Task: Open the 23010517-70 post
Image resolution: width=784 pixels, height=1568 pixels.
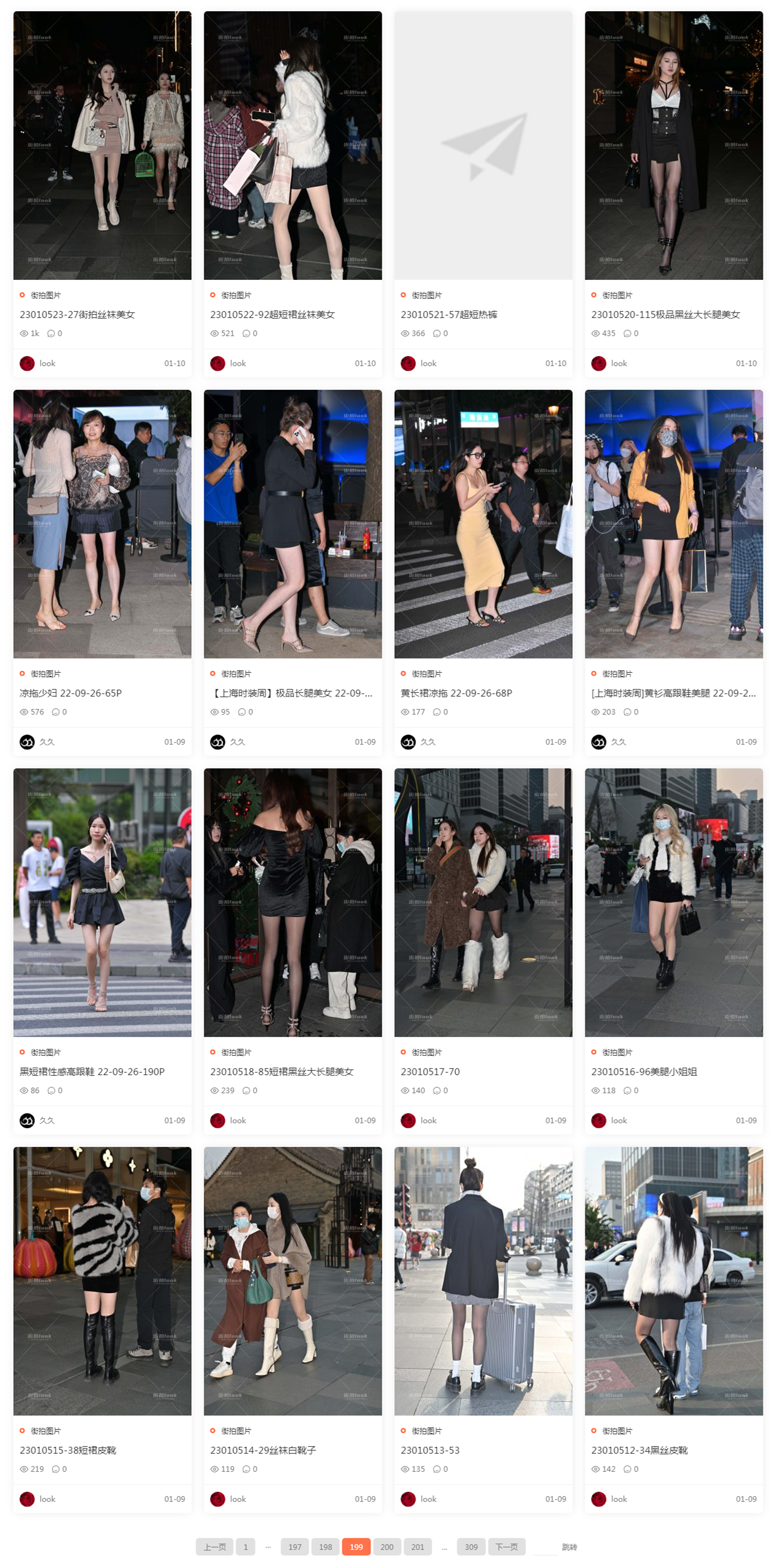Action: pos(430,1071)
